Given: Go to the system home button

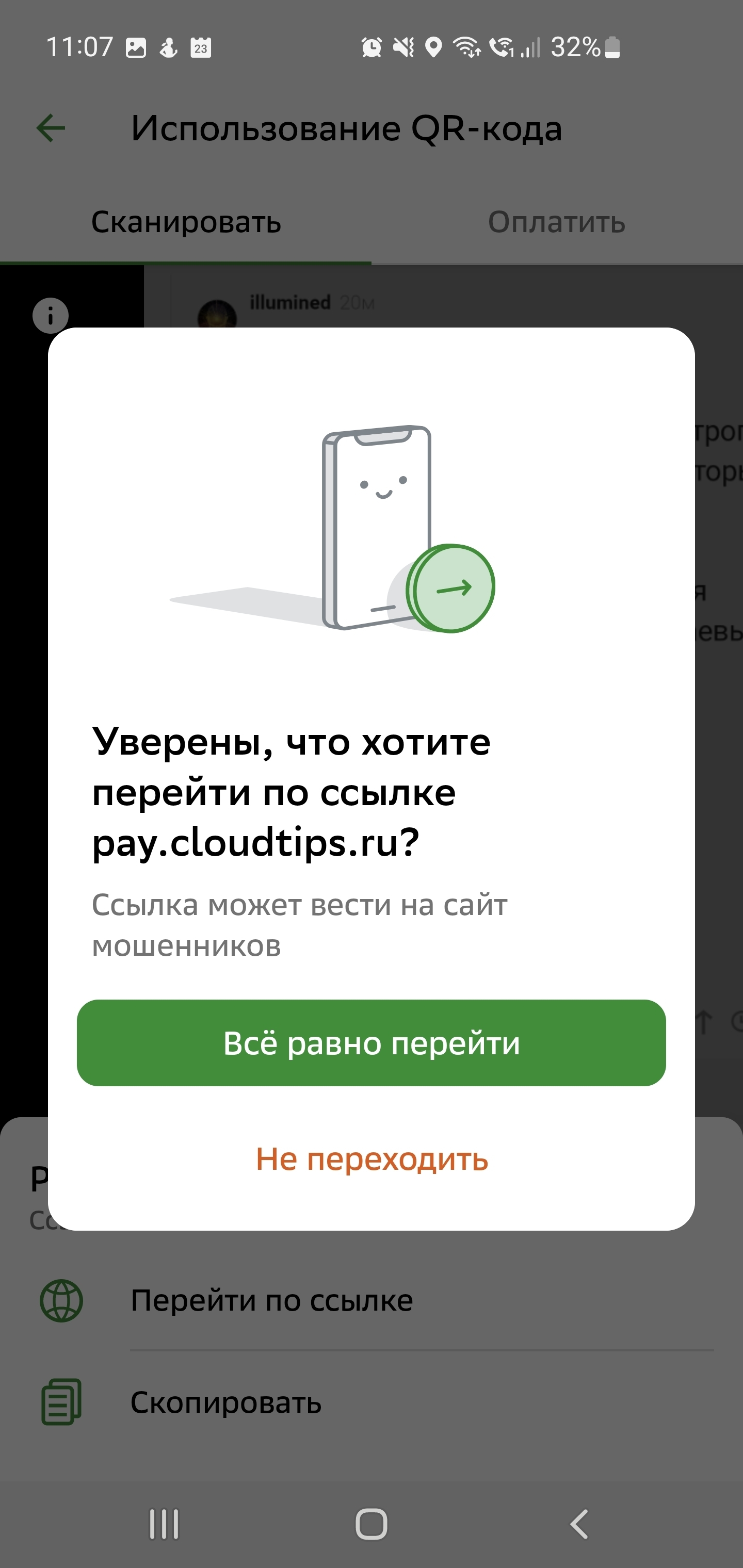Looking at the screenshot, I should coord(371,1524).
